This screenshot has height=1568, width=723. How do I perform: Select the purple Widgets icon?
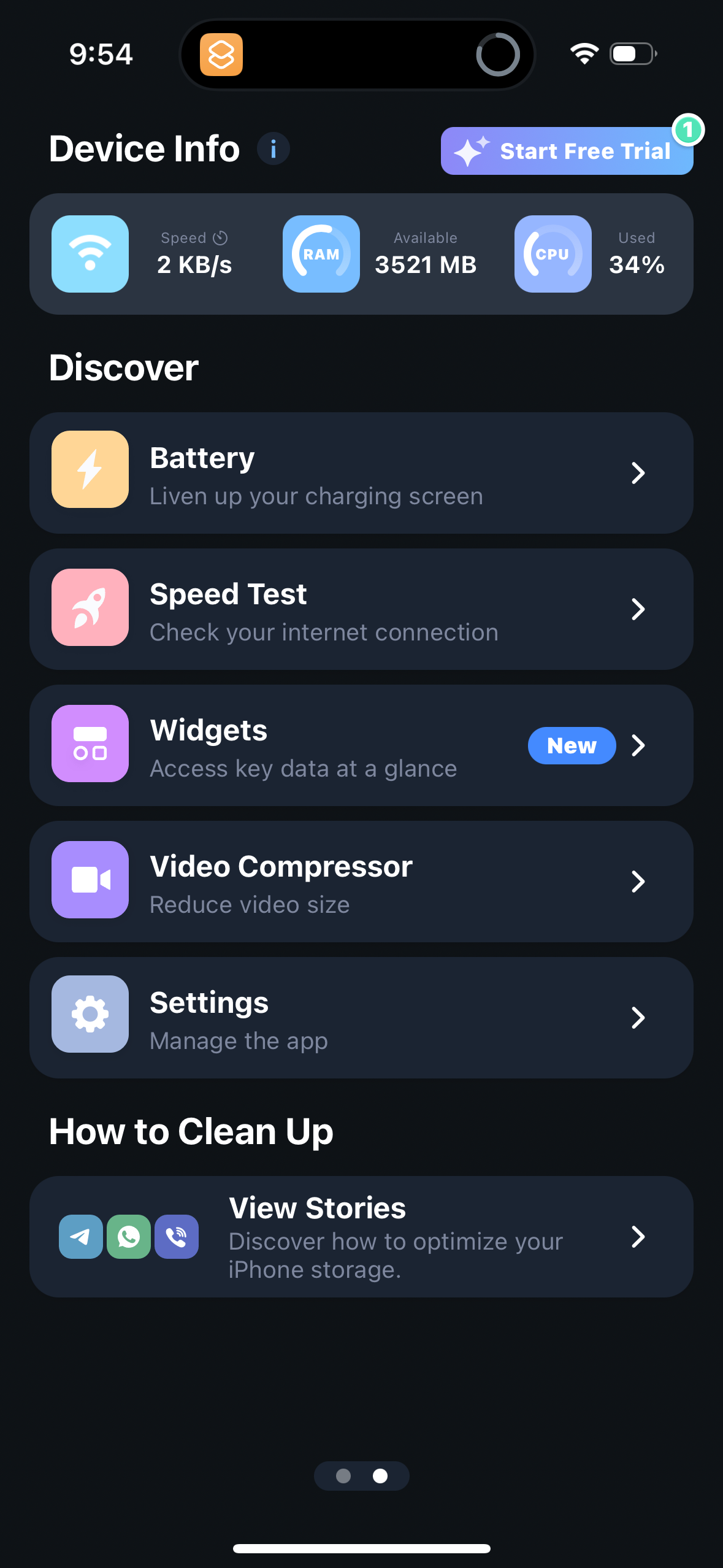90,743
